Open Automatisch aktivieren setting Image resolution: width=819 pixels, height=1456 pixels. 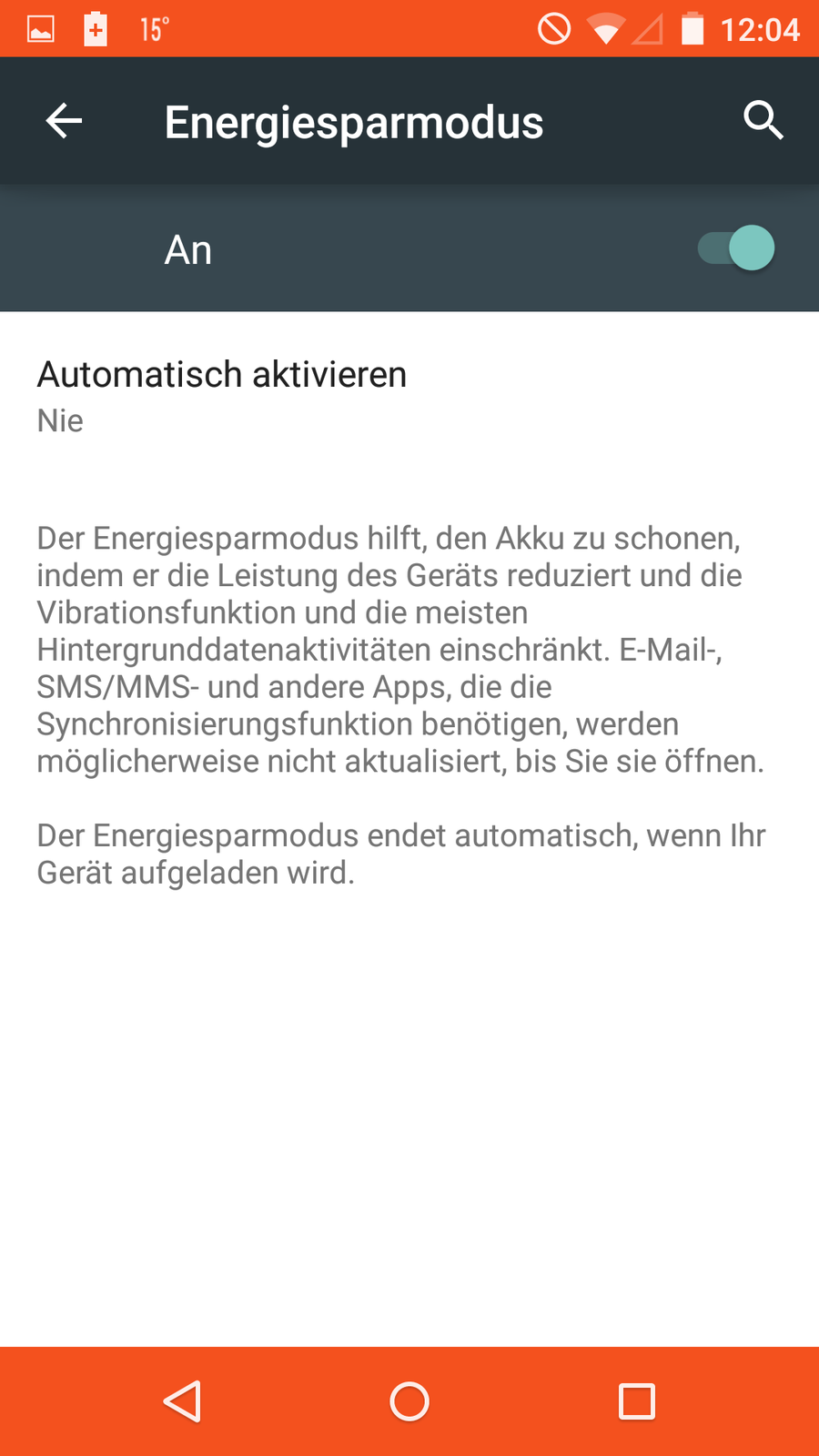(221, 396)
